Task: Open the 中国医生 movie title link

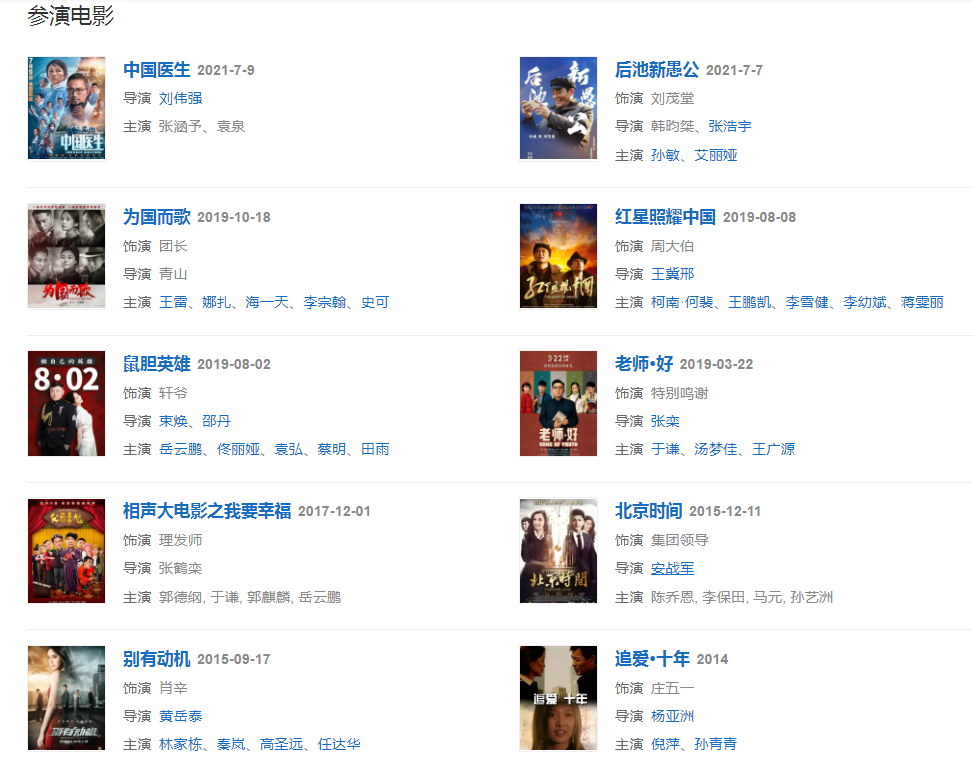Action: pos(156,70)
